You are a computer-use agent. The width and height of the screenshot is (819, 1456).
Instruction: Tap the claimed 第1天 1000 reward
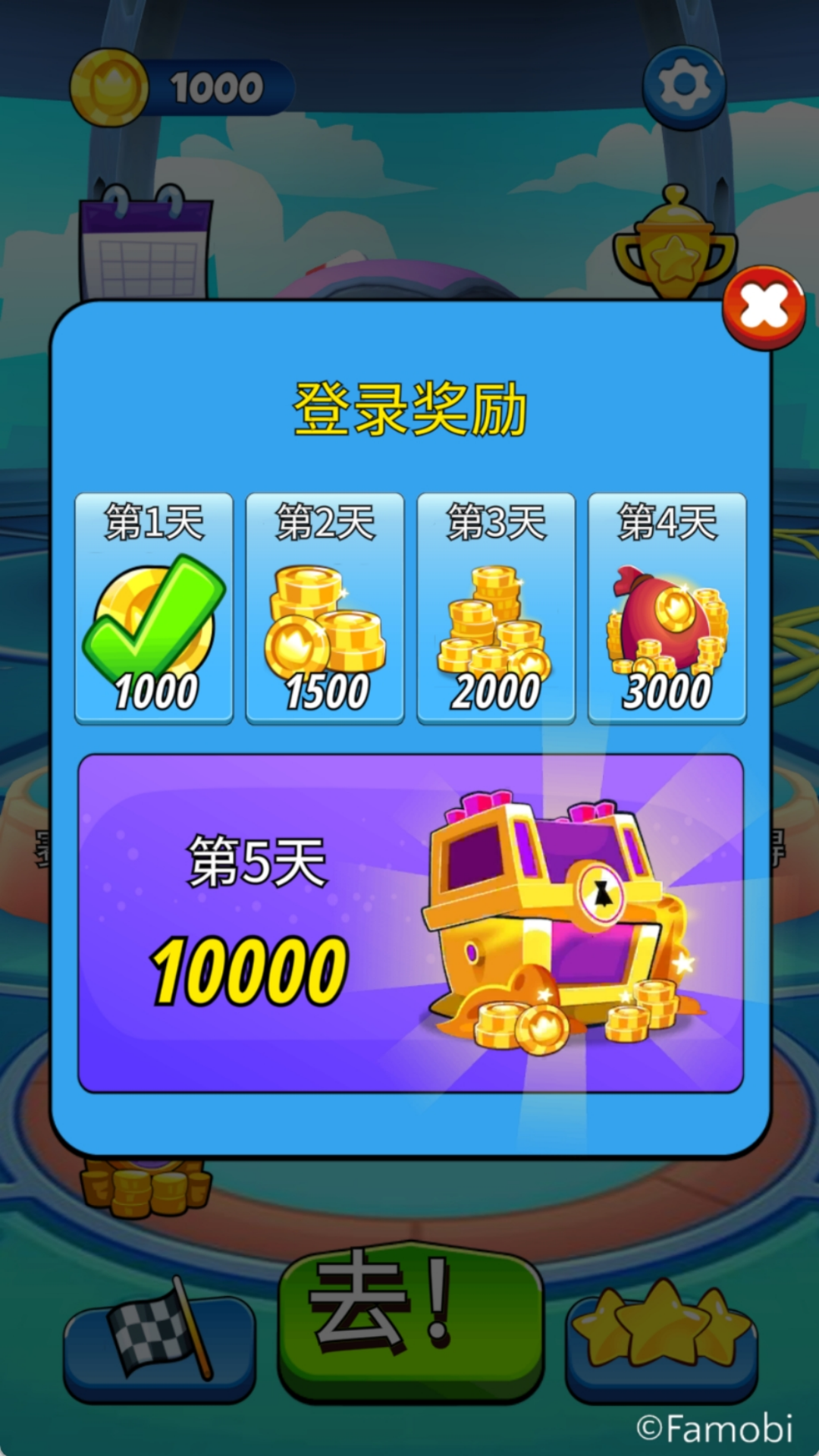coord(154,608)
